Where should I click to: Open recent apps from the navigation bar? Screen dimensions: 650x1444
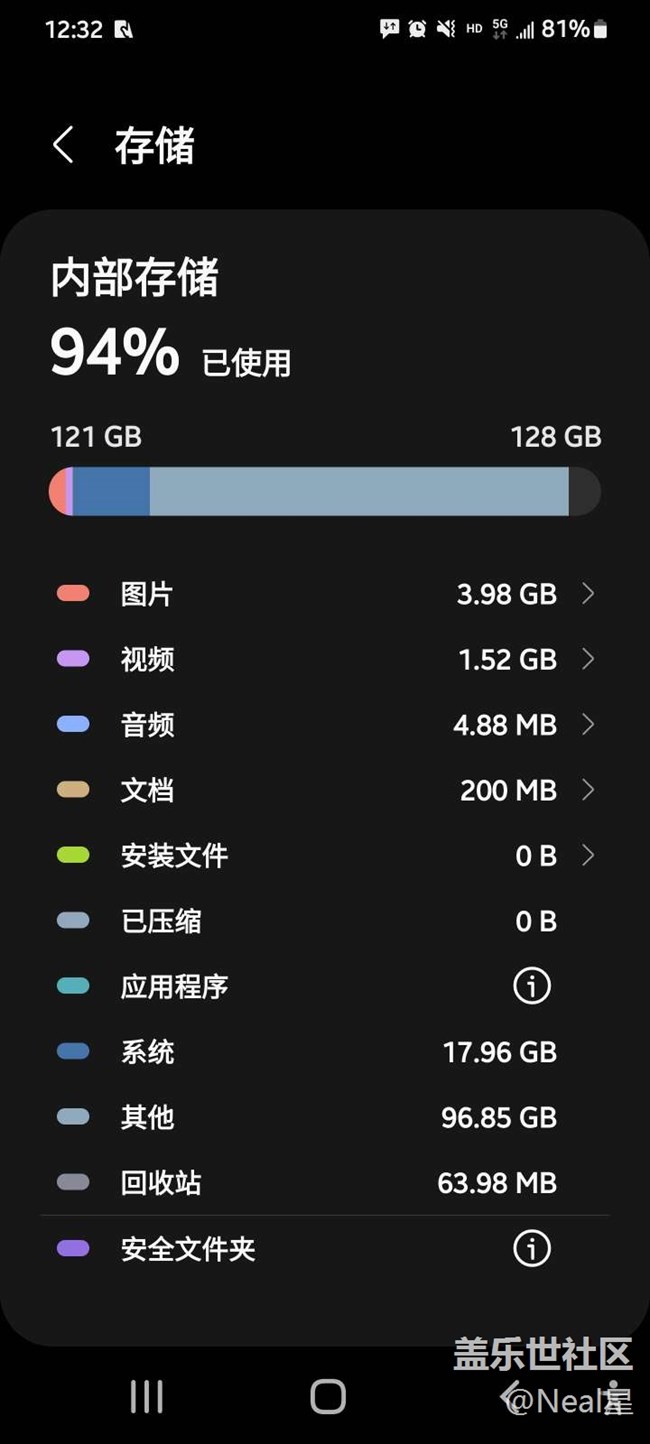pos(147,1397)
